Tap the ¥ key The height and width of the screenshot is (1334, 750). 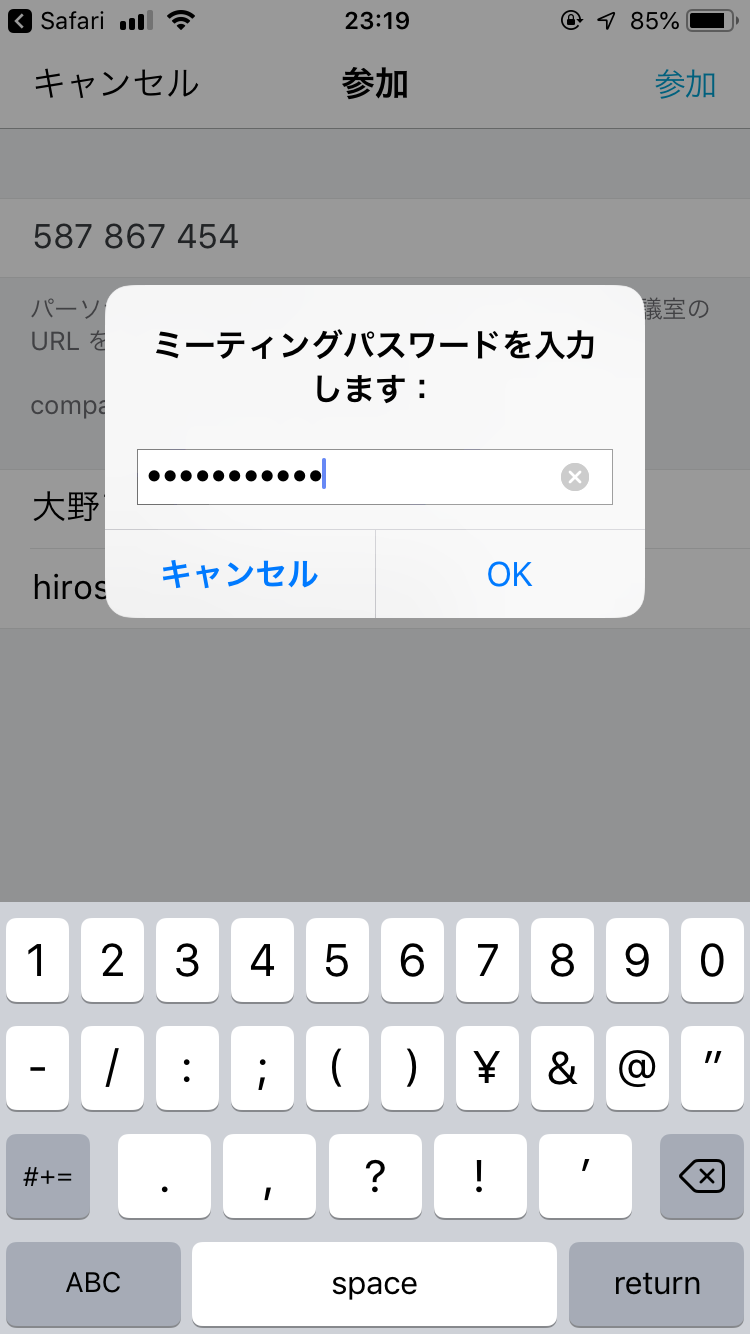click(487, 1069)
